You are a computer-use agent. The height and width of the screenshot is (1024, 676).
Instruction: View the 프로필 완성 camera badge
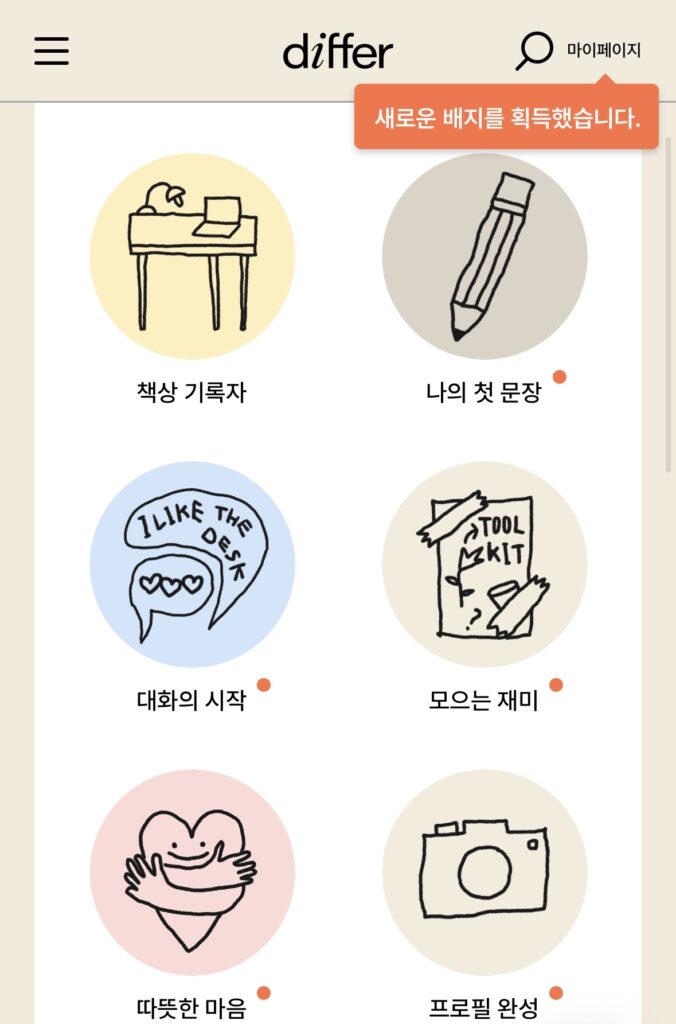(484, 872)
